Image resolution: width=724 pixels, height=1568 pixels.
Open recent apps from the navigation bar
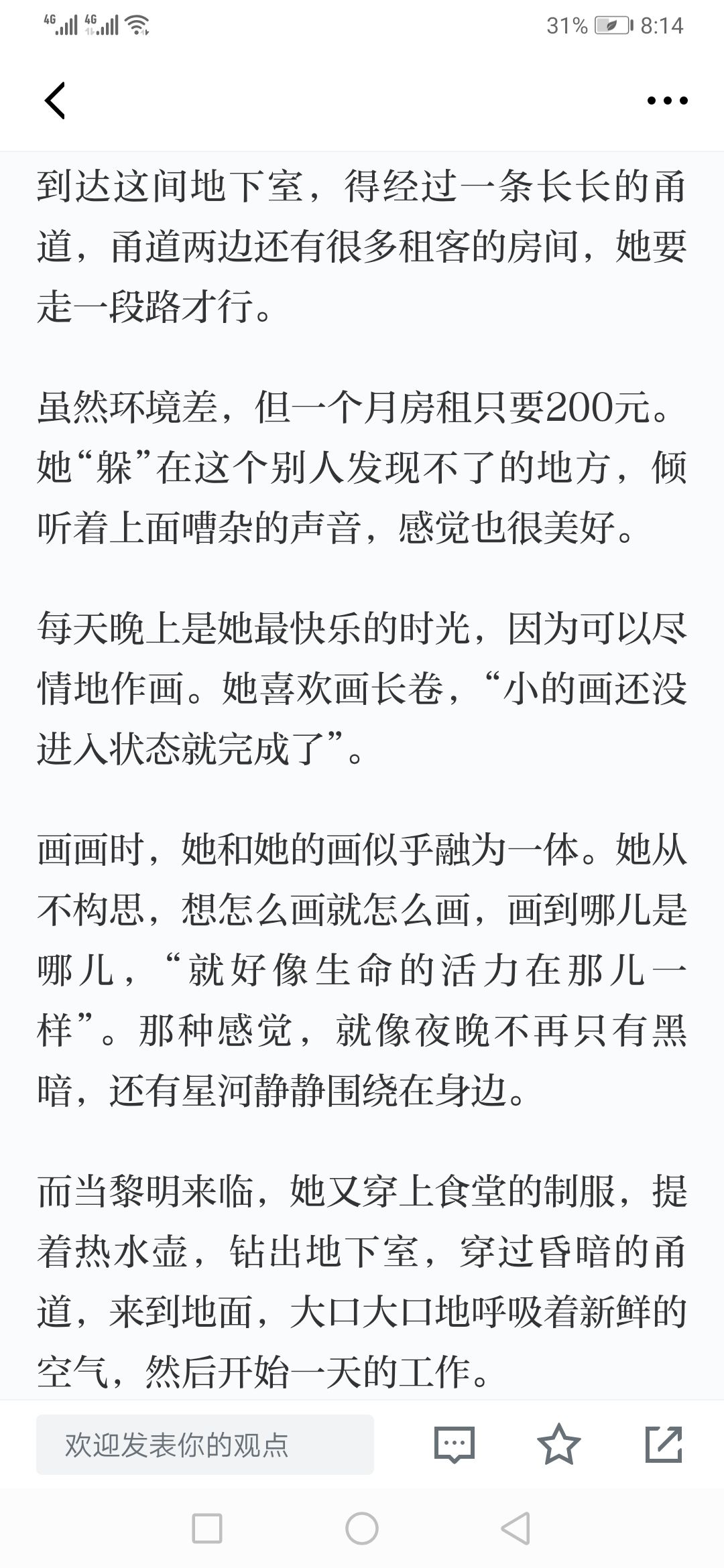[207, 1529]
